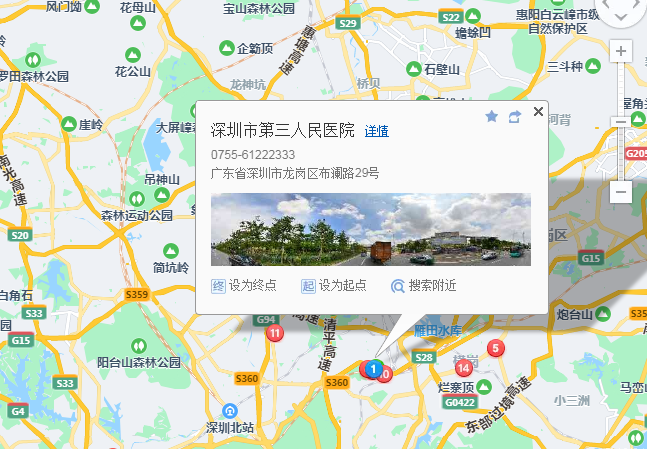The width and height of the screenshot is (647, 449).
Task: Select map marker 5
Action: point(494,348)
